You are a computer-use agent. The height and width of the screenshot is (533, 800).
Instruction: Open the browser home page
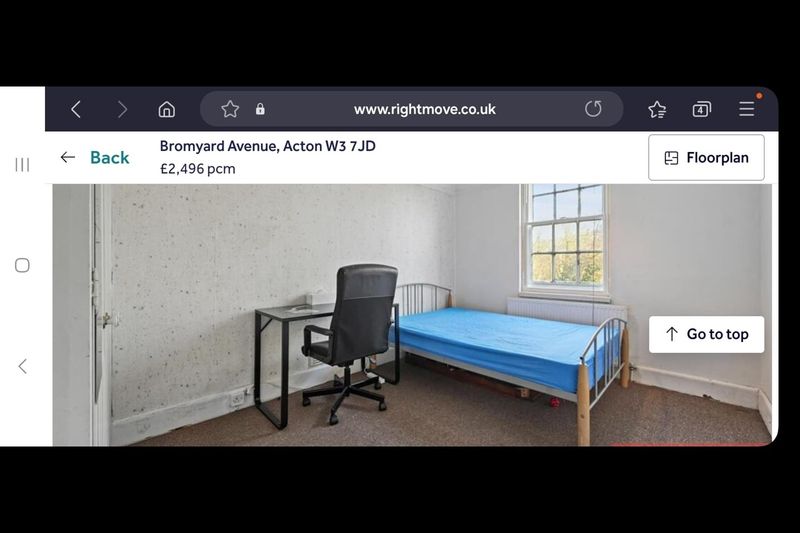point(166,109)
